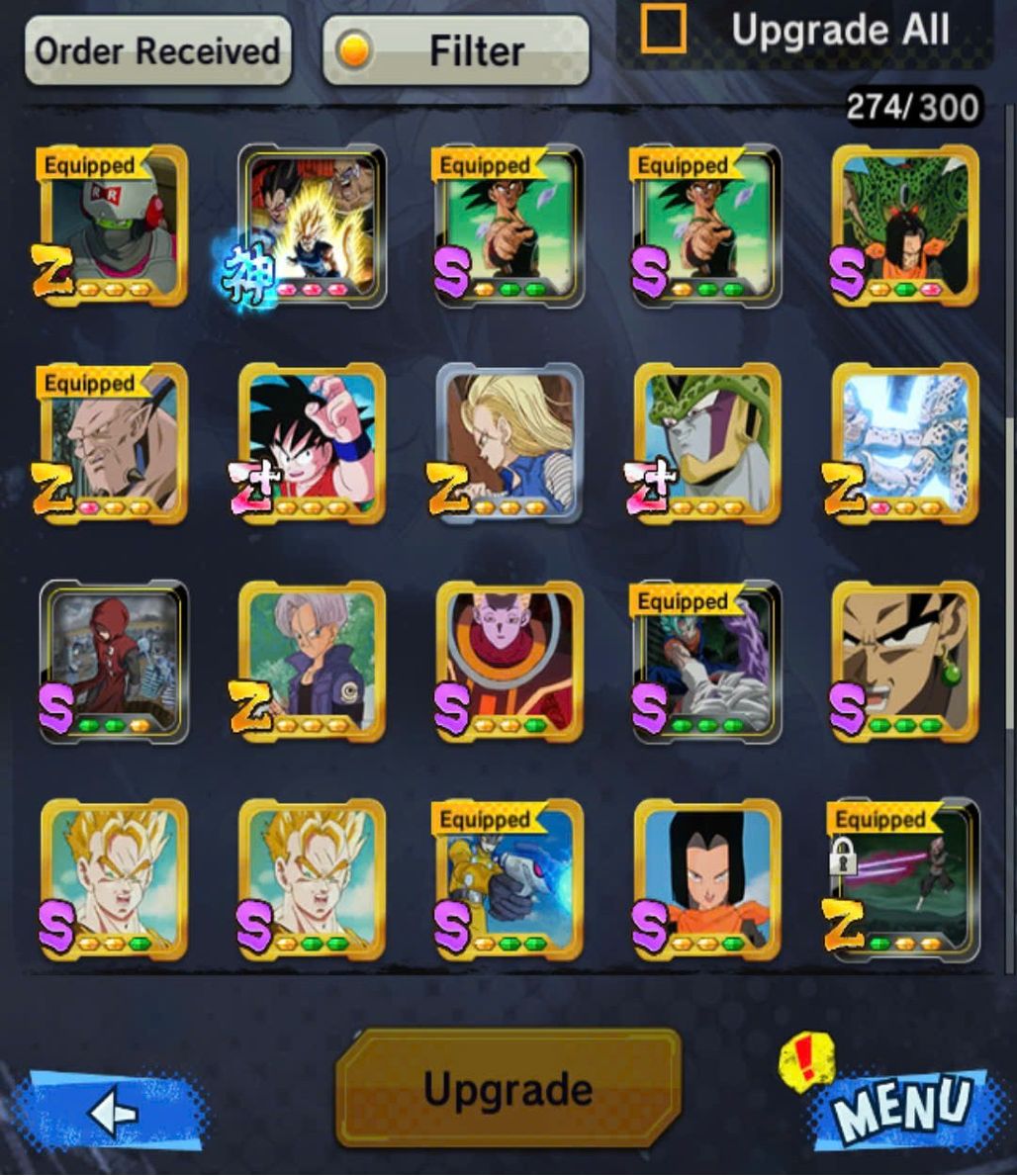Select the red hooded figure equipment

(114, 661)
